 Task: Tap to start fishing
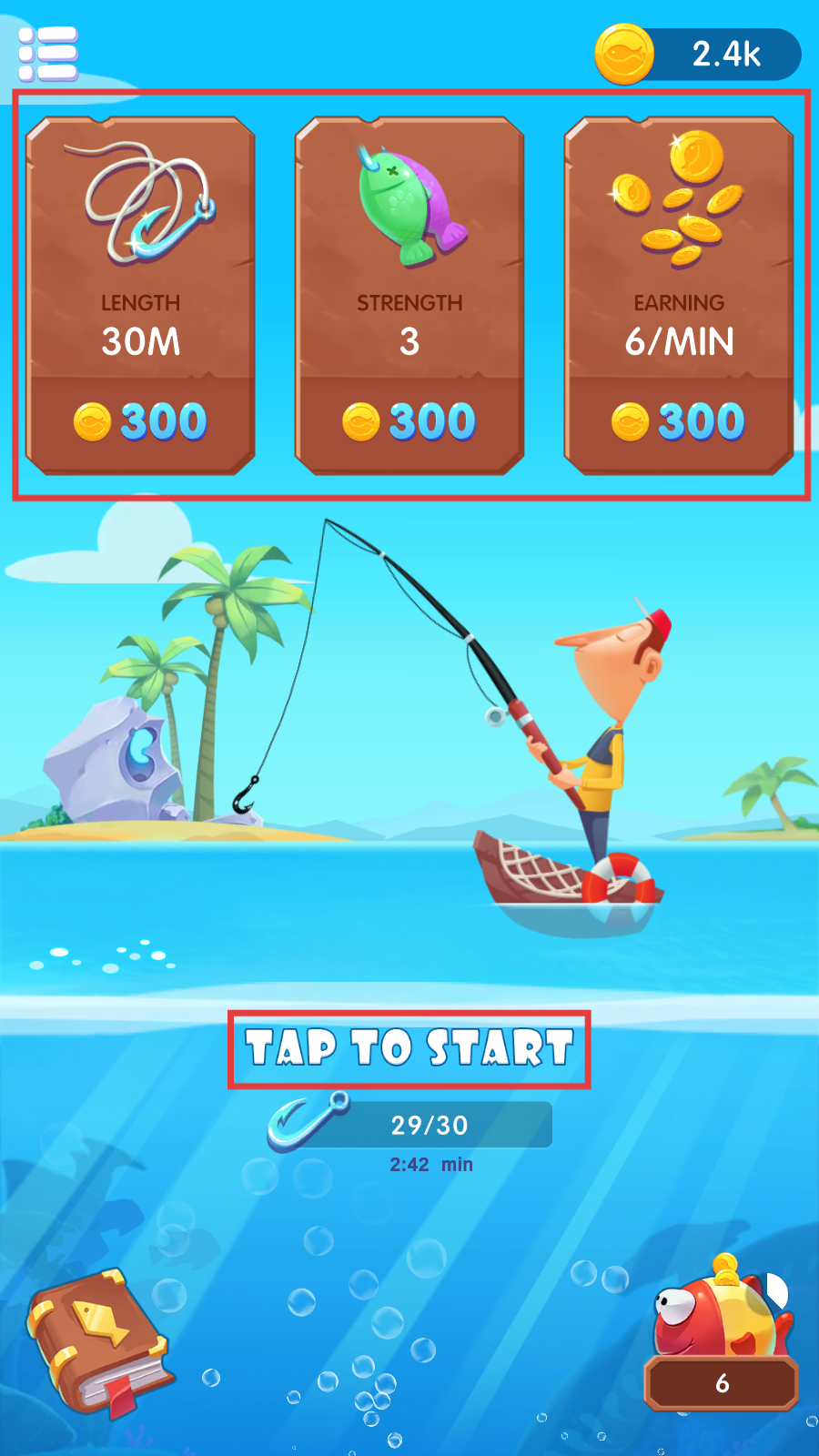pos(409,1048)
